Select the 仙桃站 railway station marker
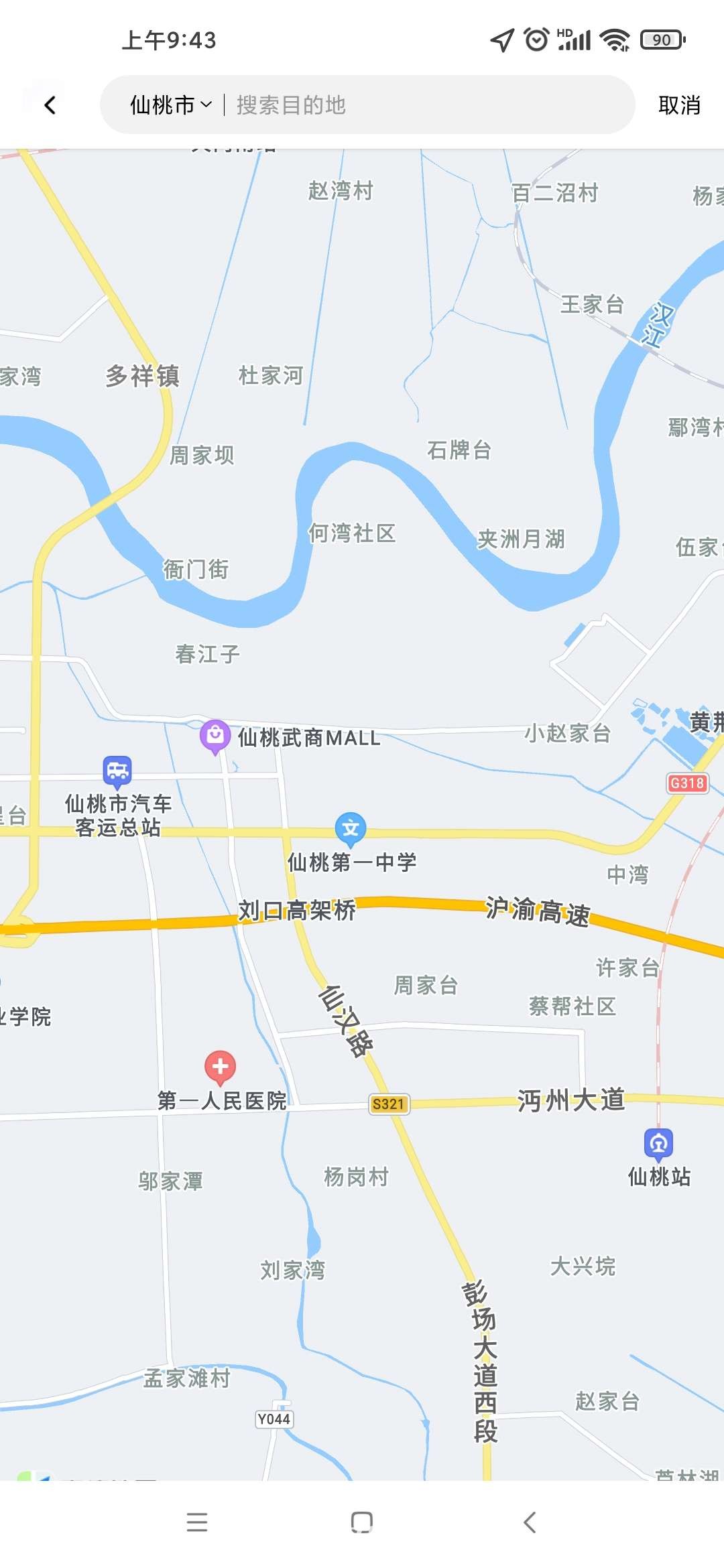This screenshot has width=724, height=1568. (658, 1144)
